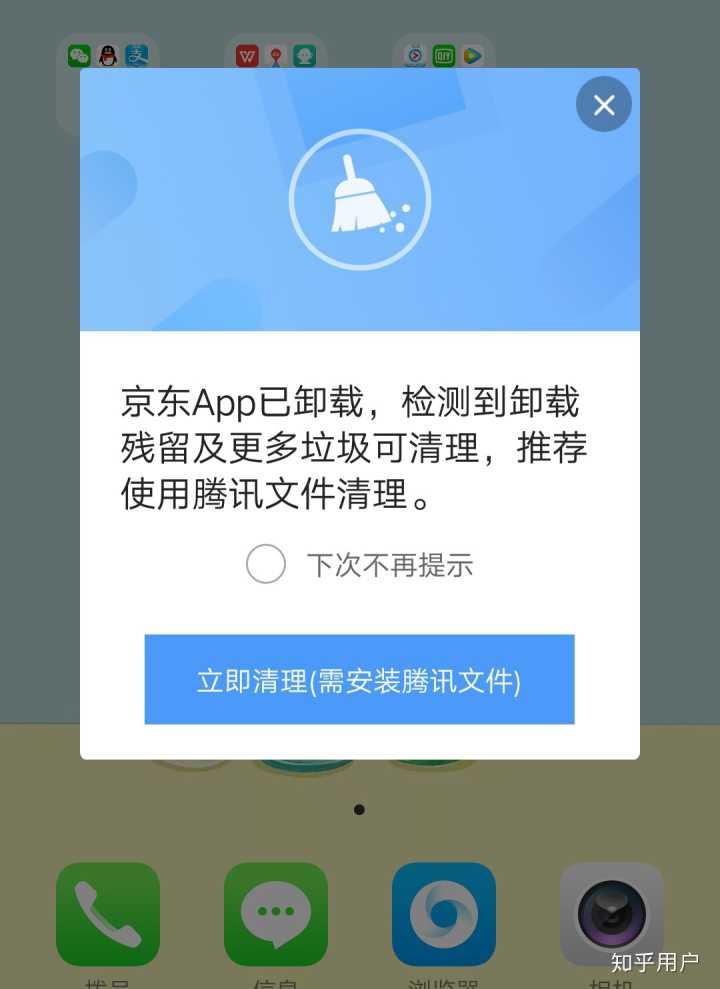This screenshot has width=720, height=989.
Task: Tap the 立即清理 install button
Action: click(x=359, y=680)
